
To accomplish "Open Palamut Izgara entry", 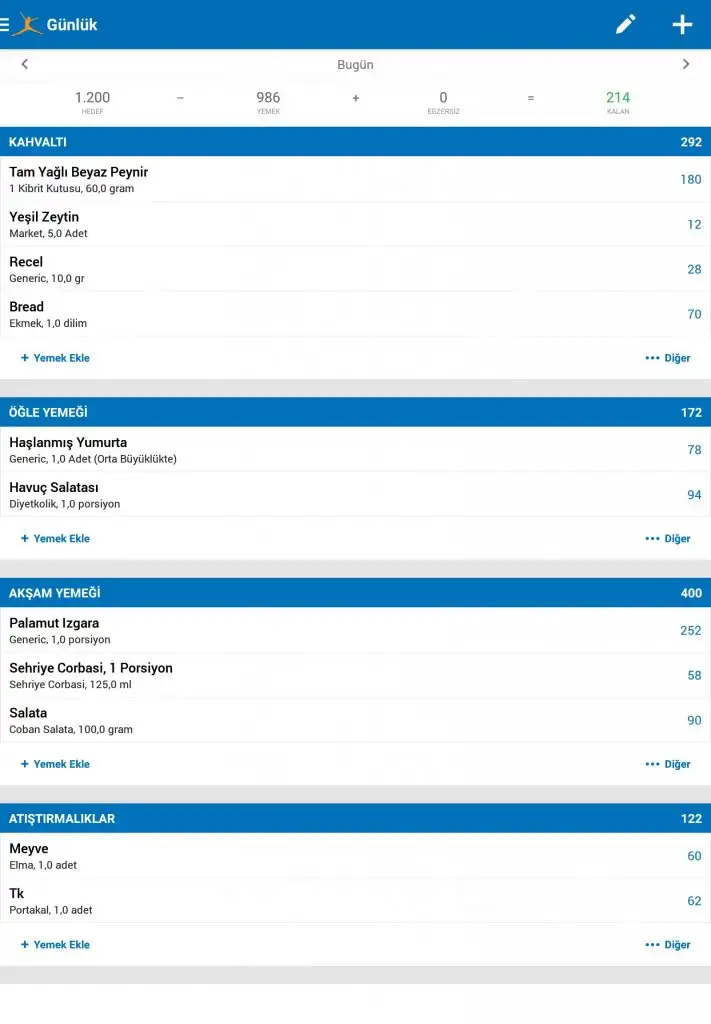I will pos(355,631).
